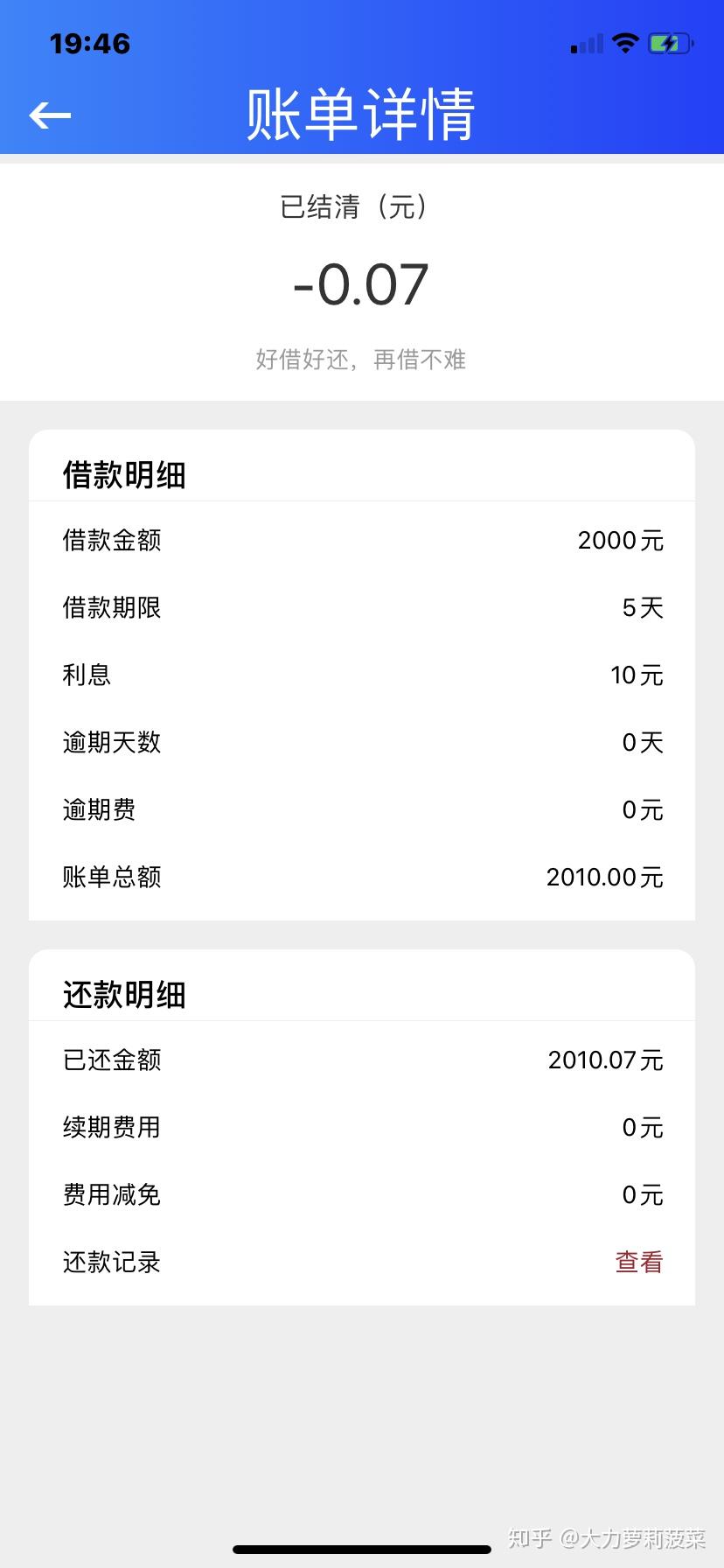Select the 还款明细 section header
The width and height of the screenshot is (724, 1568).
coord(123,994)
